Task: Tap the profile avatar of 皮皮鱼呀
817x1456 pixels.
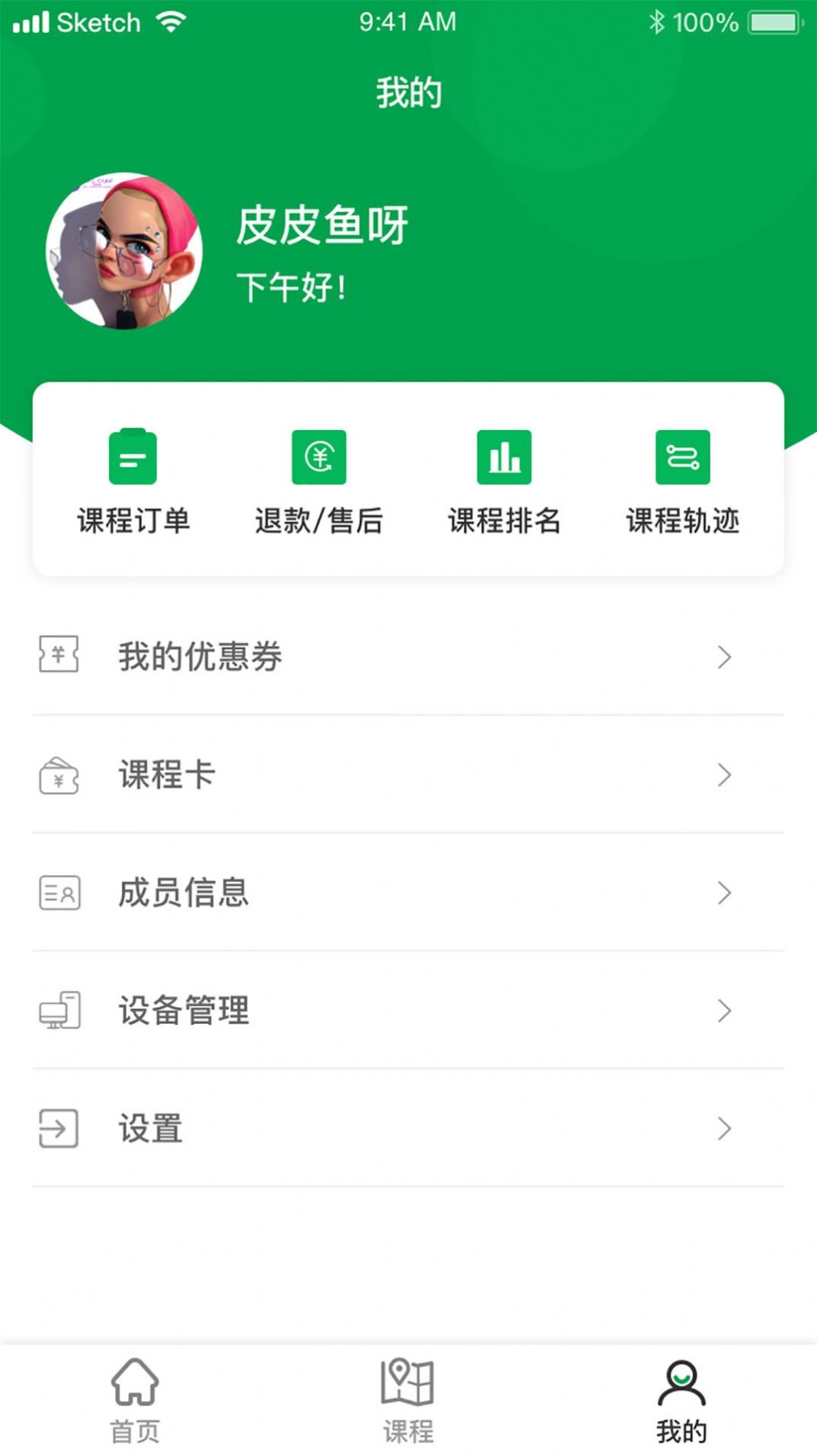Action: (124, 251)
